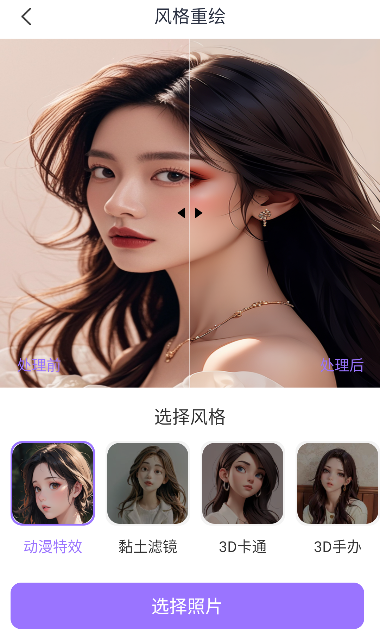
Task: Tap the before/after comparison slider handle
Action: coord(190,213)
